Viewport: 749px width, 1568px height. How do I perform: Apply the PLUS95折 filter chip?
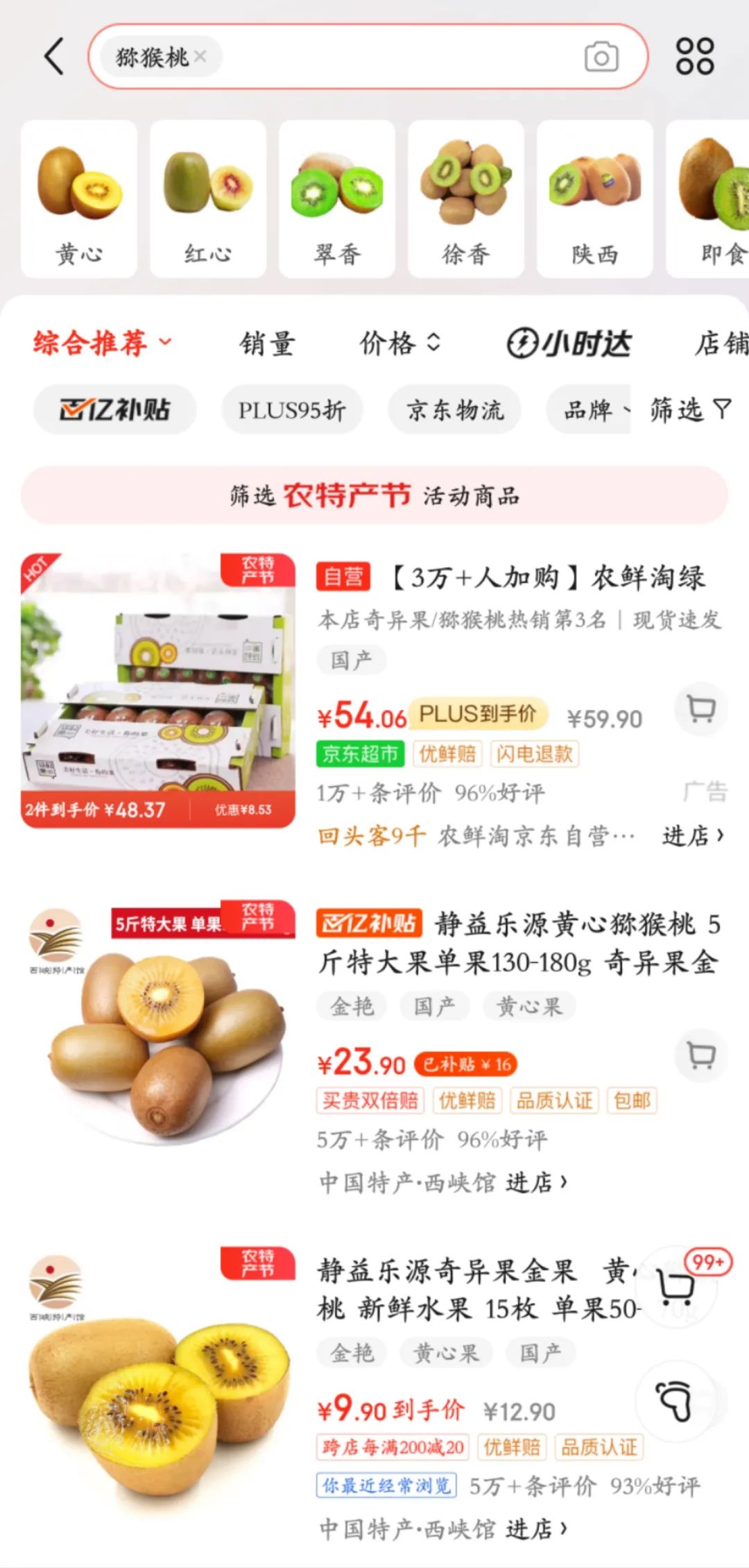pyautogui.click(x=292, y=410)
